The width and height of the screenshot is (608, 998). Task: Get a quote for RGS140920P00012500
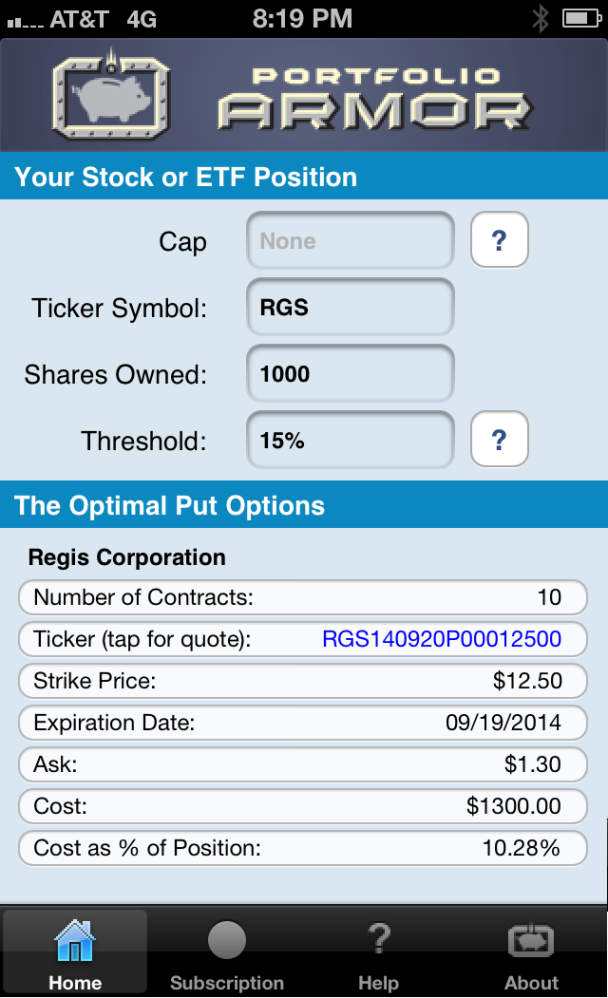441,639
